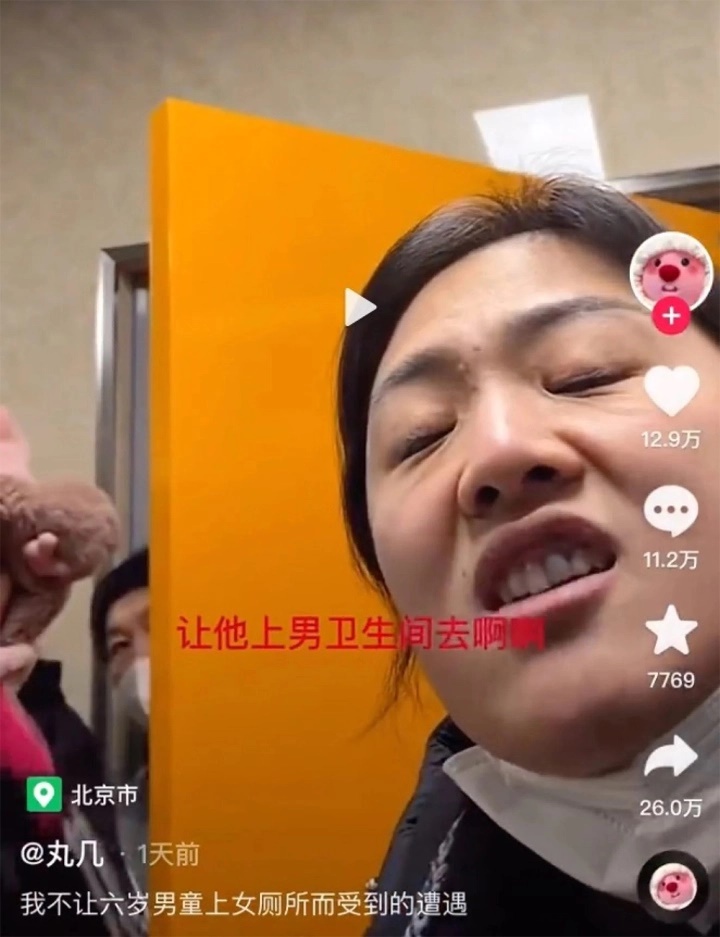The height and width of the screenshot is (937, 720).
Task: Share the video via the share arrow icon
Action: click(x=673, y=757)
